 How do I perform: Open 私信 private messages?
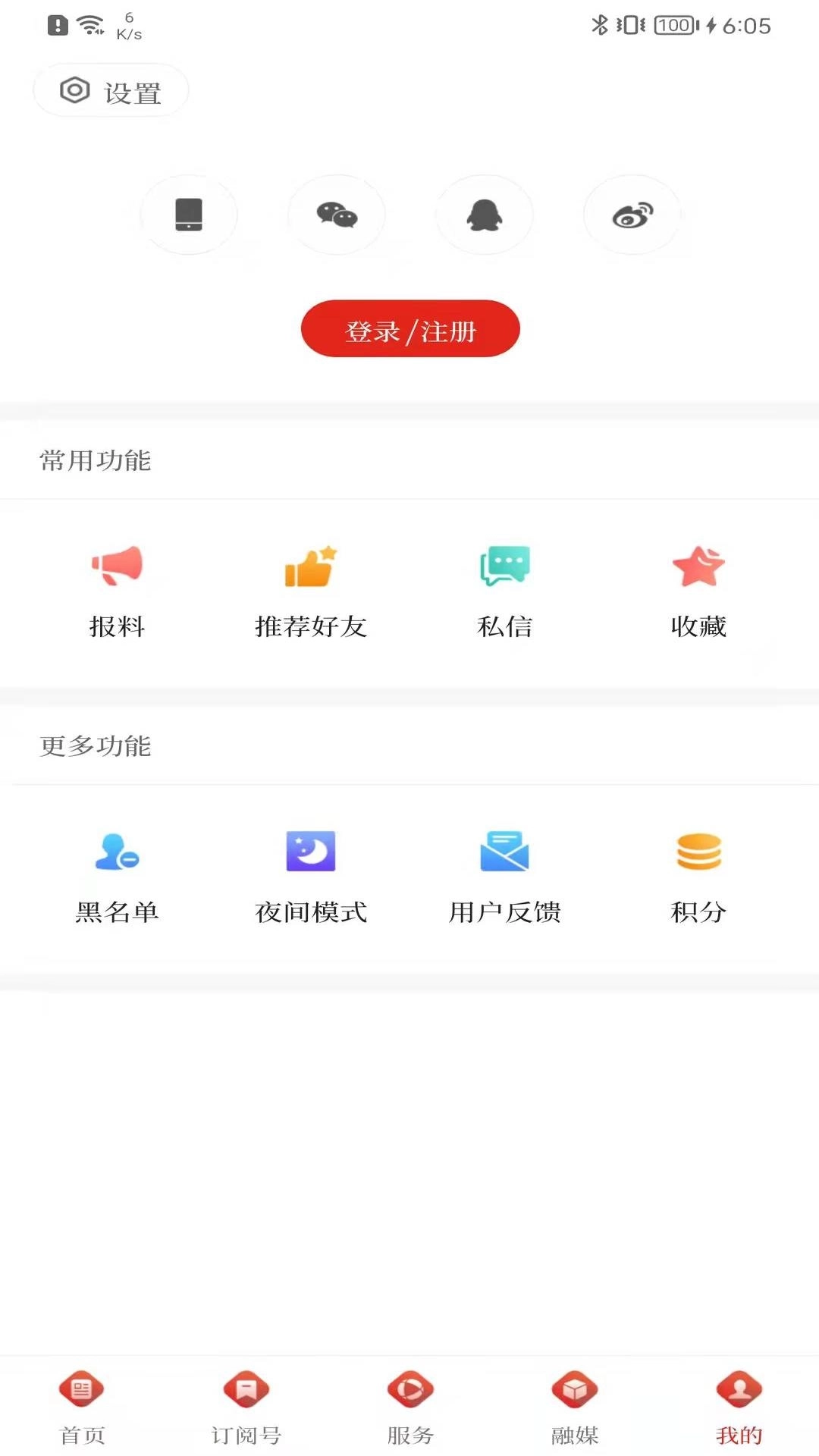(x=504, y=591)
